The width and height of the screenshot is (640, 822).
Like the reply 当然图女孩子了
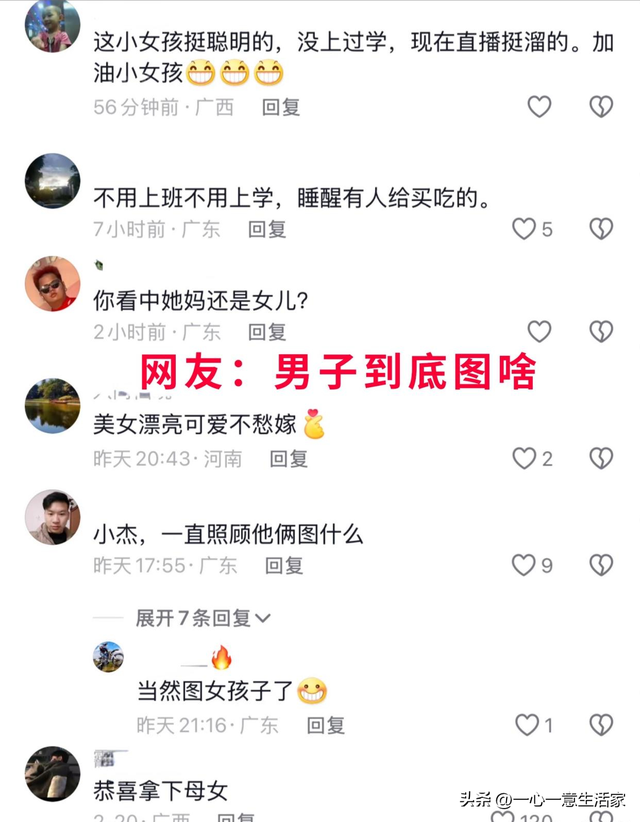pyautogui.click(x=526, y=724)
